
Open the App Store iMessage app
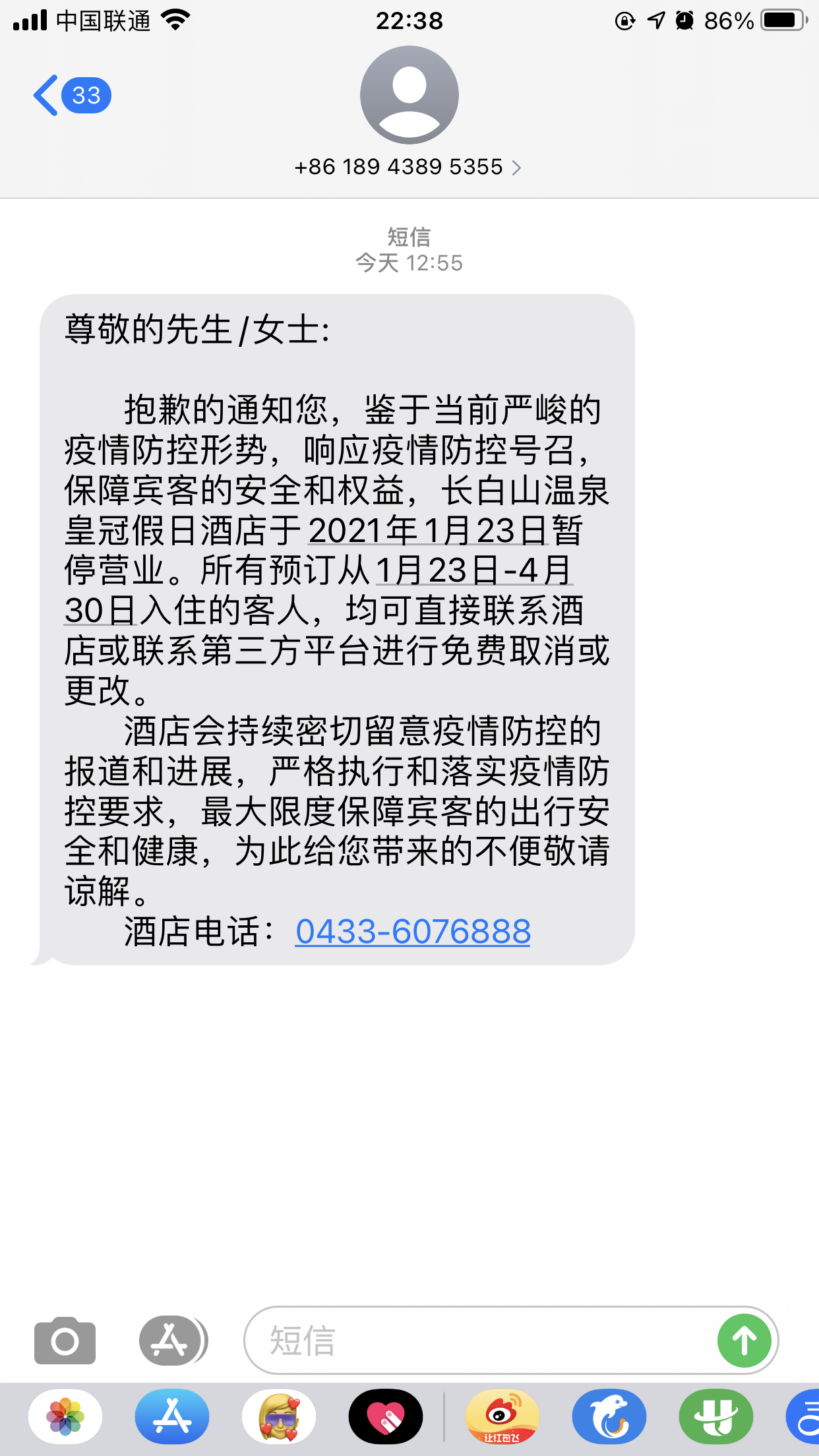click(x=172, y=1416)
